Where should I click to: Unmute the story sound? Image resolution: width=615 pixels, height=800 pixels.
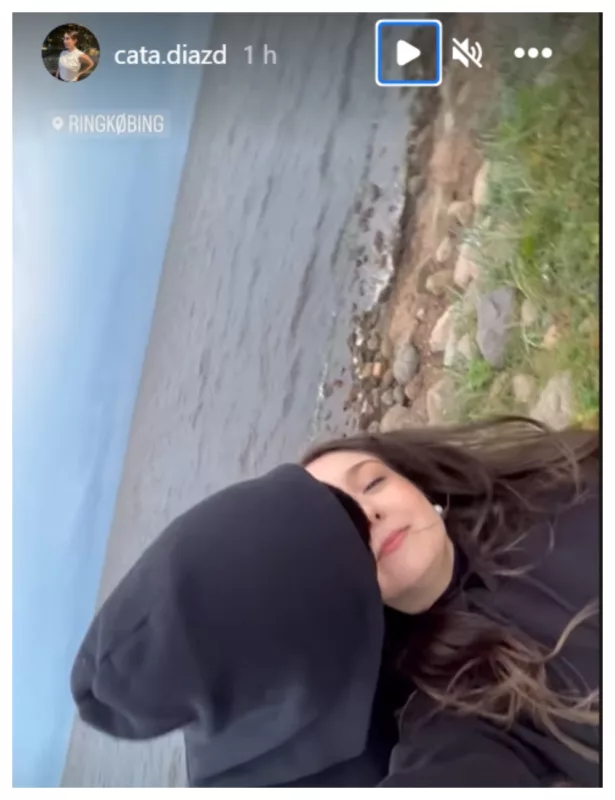[466, 53]
